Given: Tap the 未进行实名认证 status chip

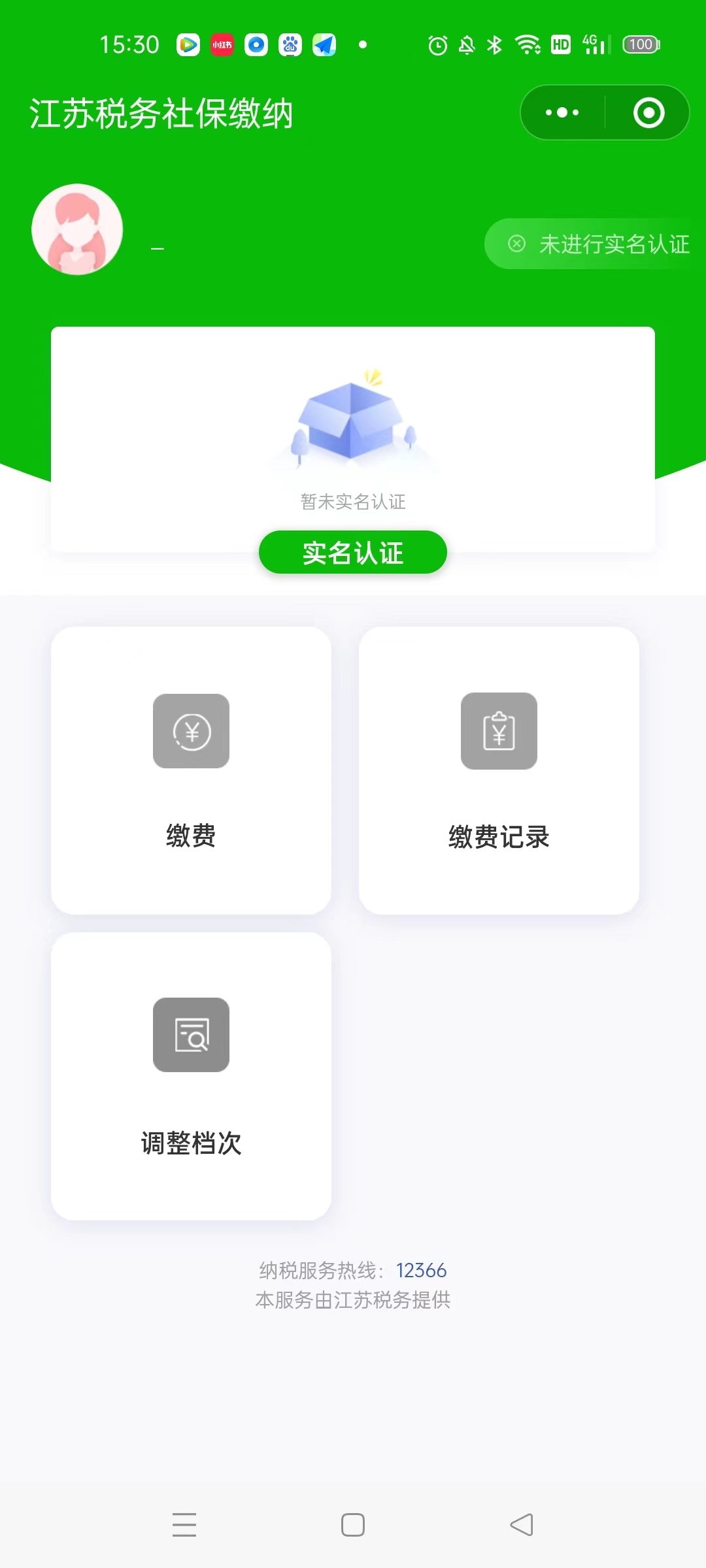Looking at the screenshot, I should 598,244.
